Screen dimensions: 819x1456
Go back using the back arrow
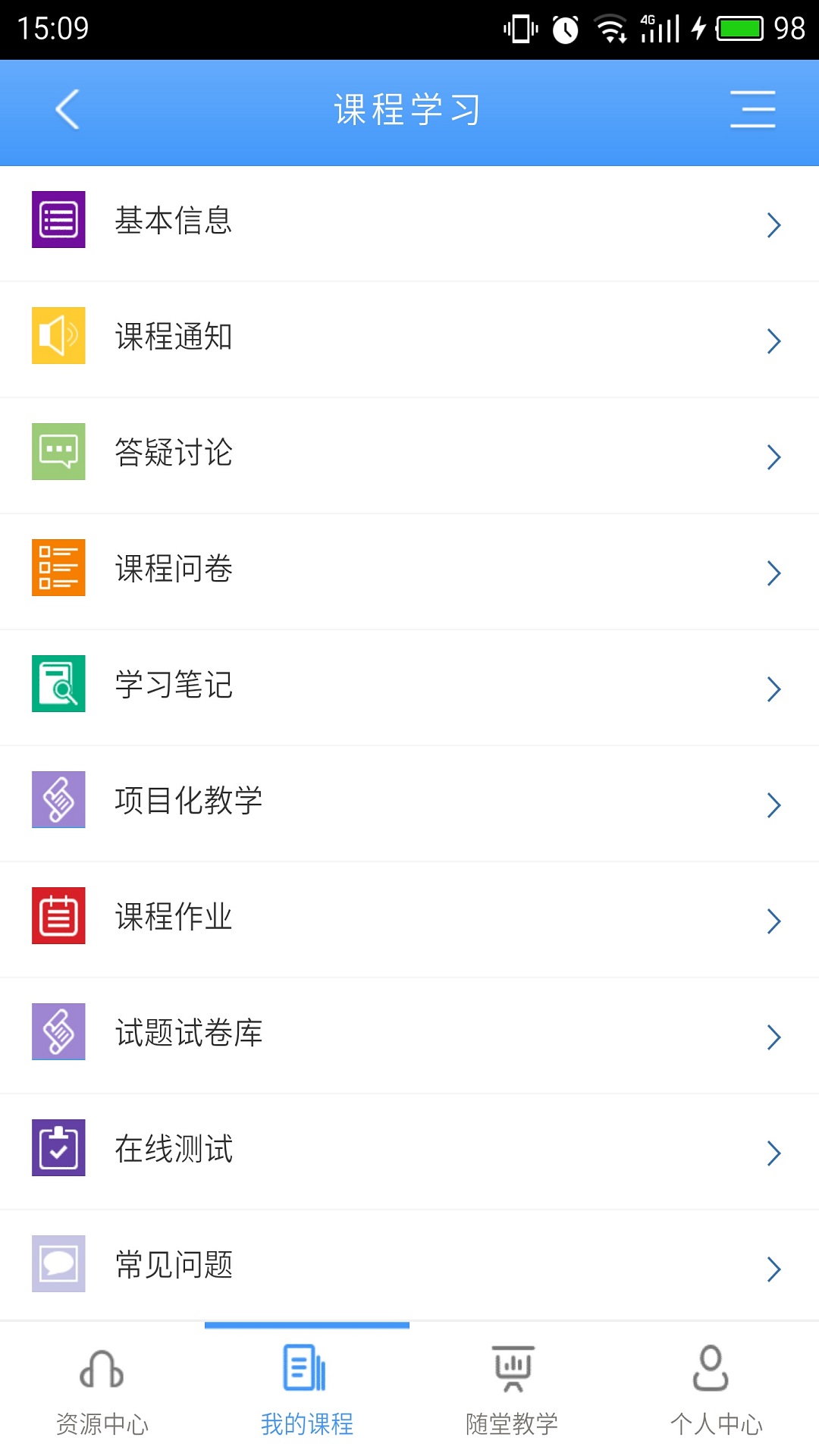pyautogui.click(x=67, y=108)
